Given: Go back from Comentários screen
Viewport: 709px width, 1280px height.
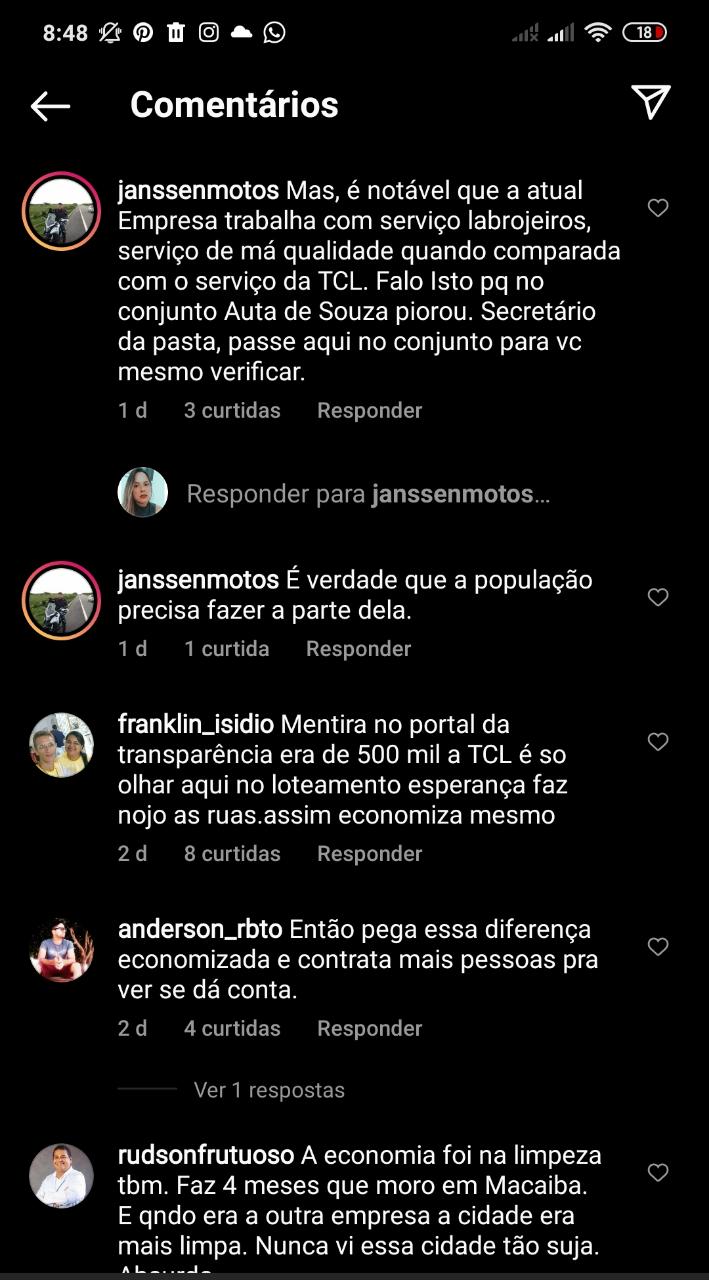Looking at the screenshot, I should coord(50,105).
